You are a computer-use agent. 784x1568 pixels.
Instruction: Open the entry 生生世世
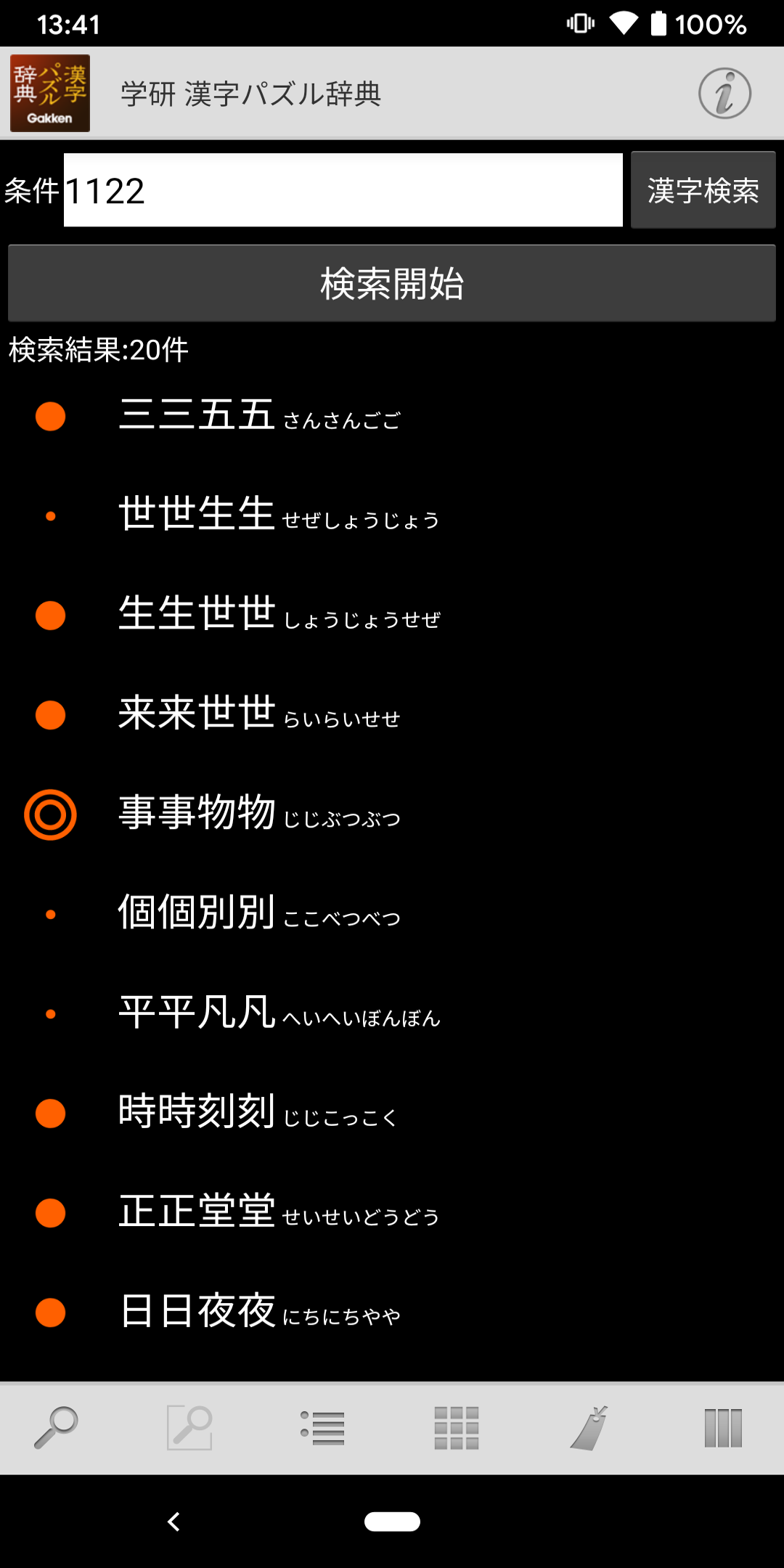pos(279,615)
